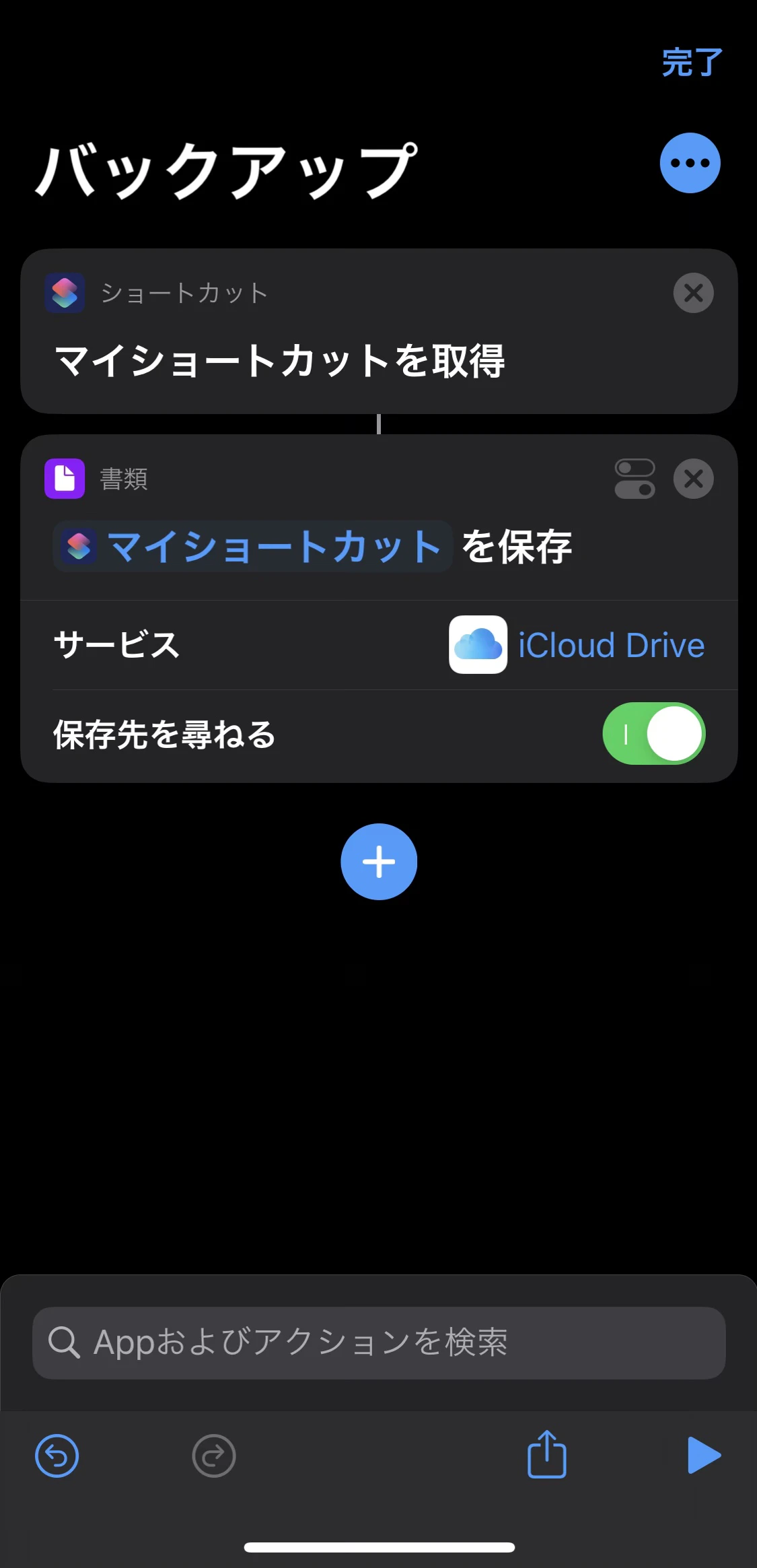
Task: Tap the マイショートカット variable token
Action: click(x=252, y=546)
